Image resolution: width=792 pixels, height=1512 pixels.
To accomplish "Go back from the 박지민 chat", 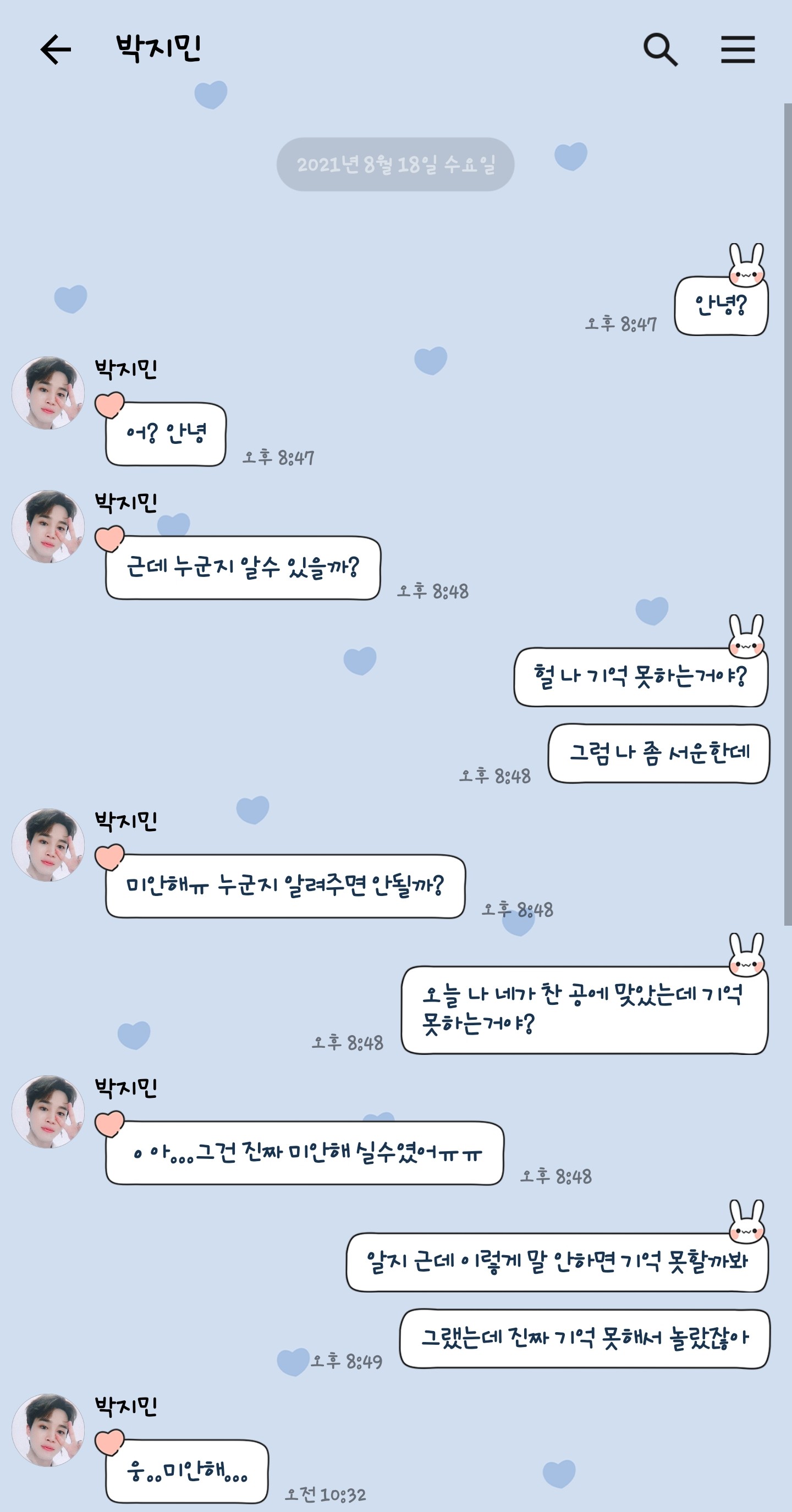I will click(56, 50).
